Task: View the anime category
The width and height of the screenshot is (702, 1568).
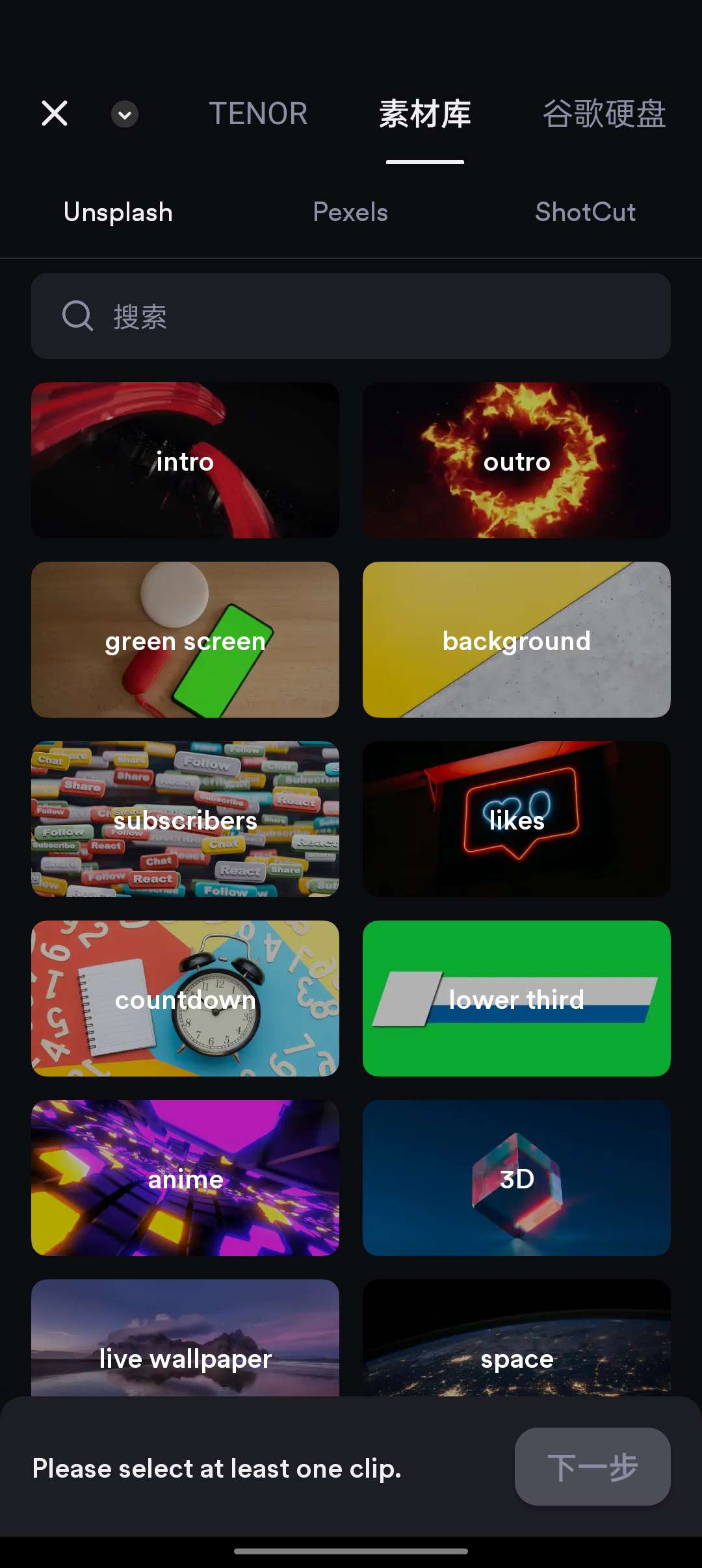Action: click(x=185, y=1178)
